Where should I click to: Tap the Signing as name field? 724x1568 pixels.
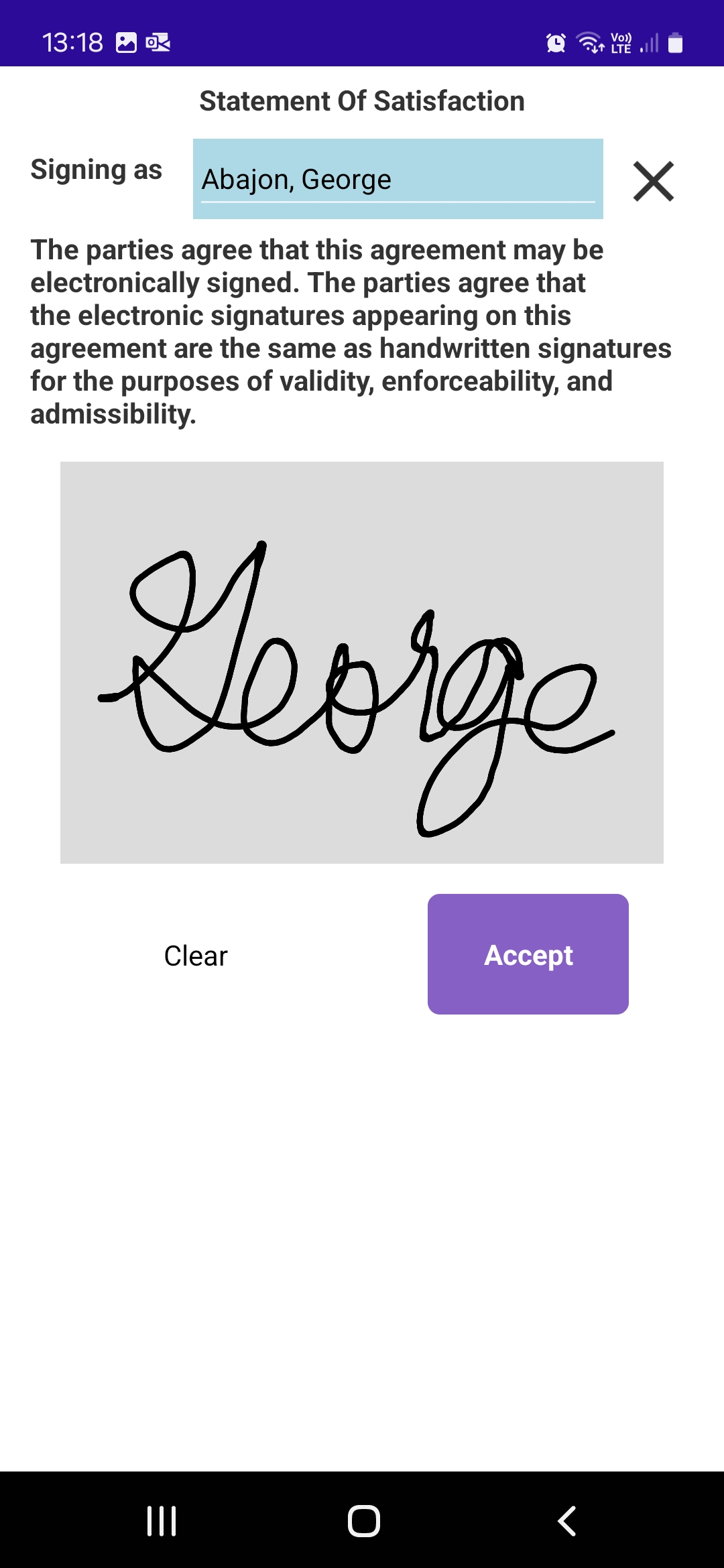(398, 179)
